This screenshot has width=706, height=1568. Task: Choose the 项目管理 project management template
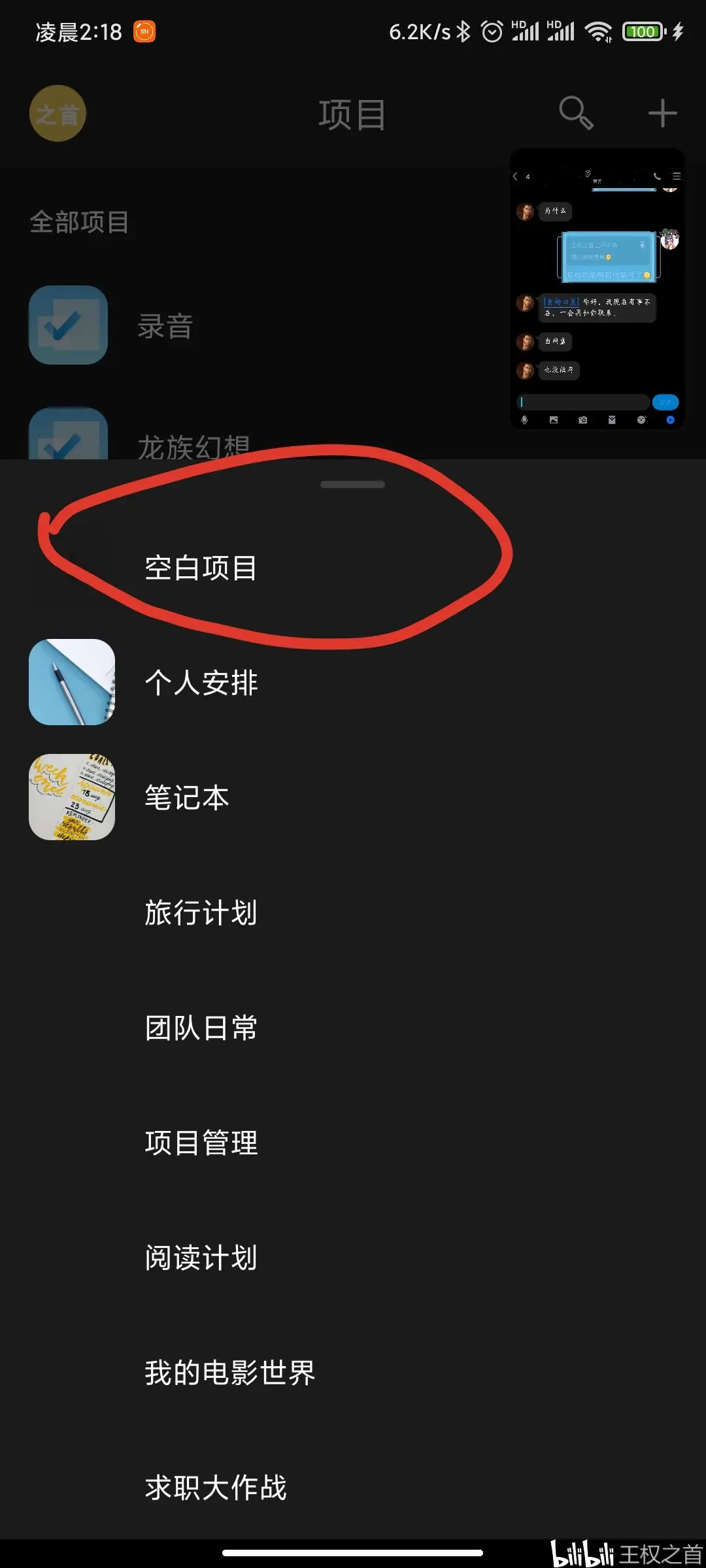pyautogui.click(x=201, y=1143)
